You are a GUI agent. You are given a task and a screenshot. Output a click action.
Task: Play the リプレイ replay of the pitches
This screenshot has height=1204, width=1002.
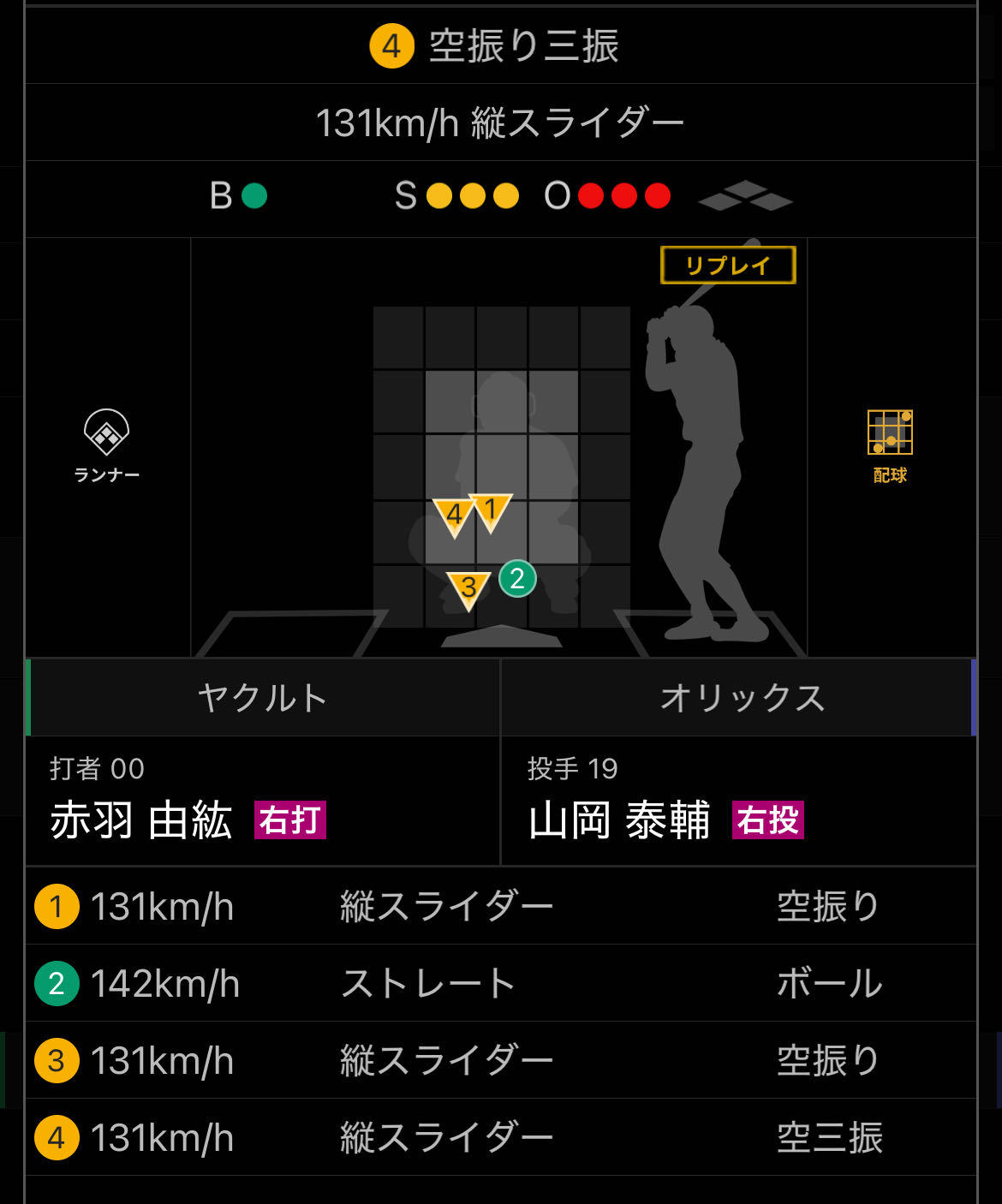coord(728,265)
